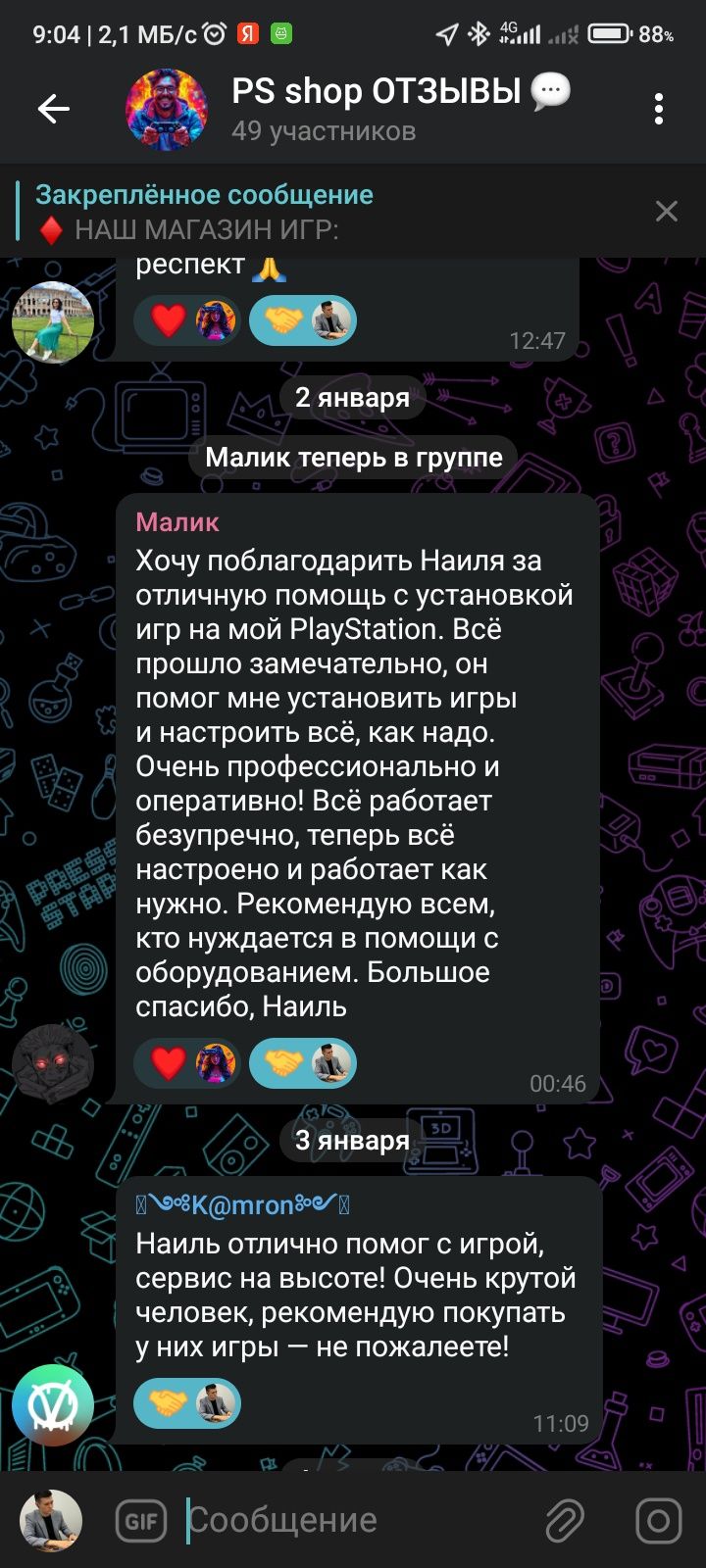This screenshot has width=706, height=1568.
Task: Tap the handshake reaction under K@mron's message
Action: pos(187,1404)
